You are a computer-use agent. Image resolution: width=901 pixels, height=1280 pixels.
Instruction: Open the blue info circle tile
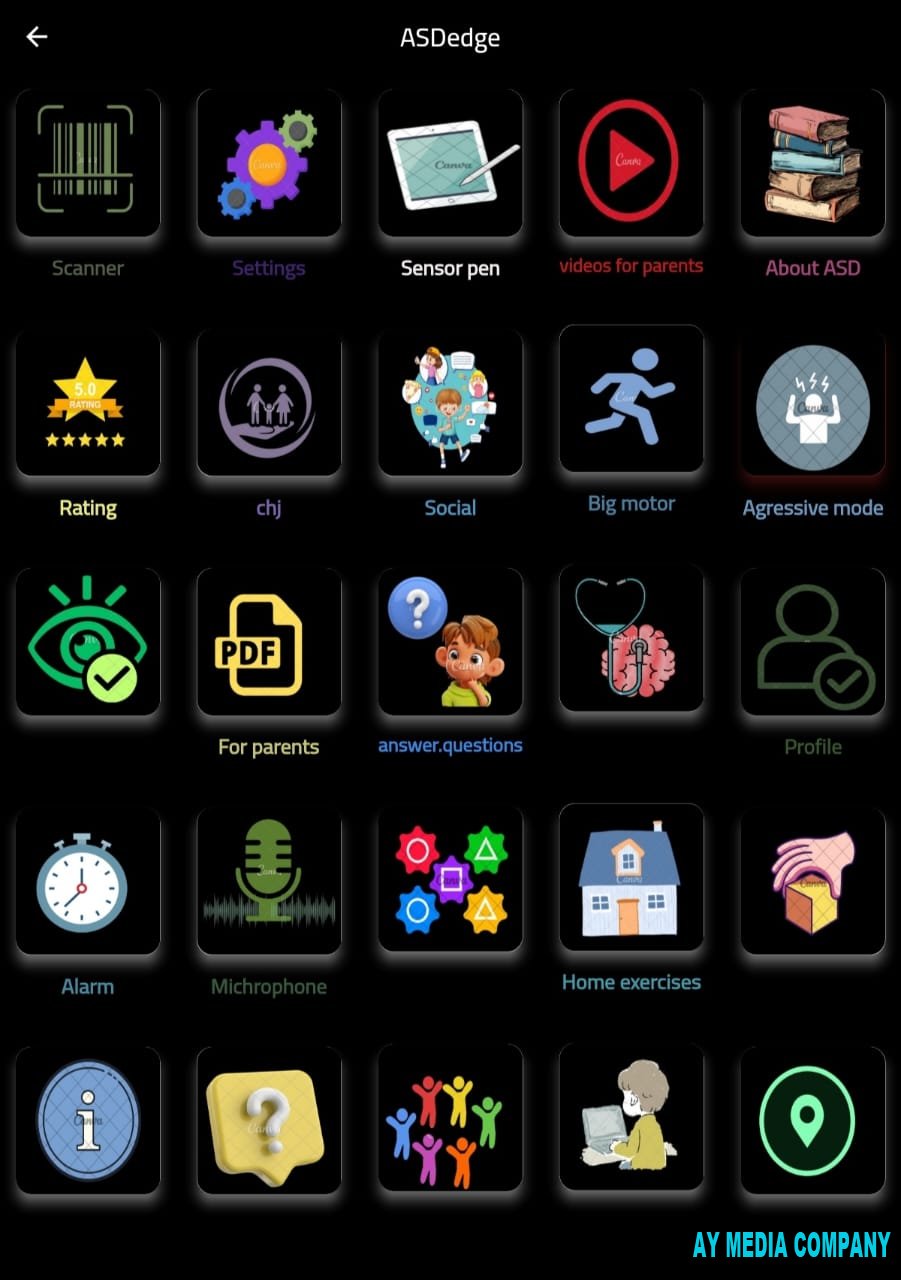pos(88,1120)
